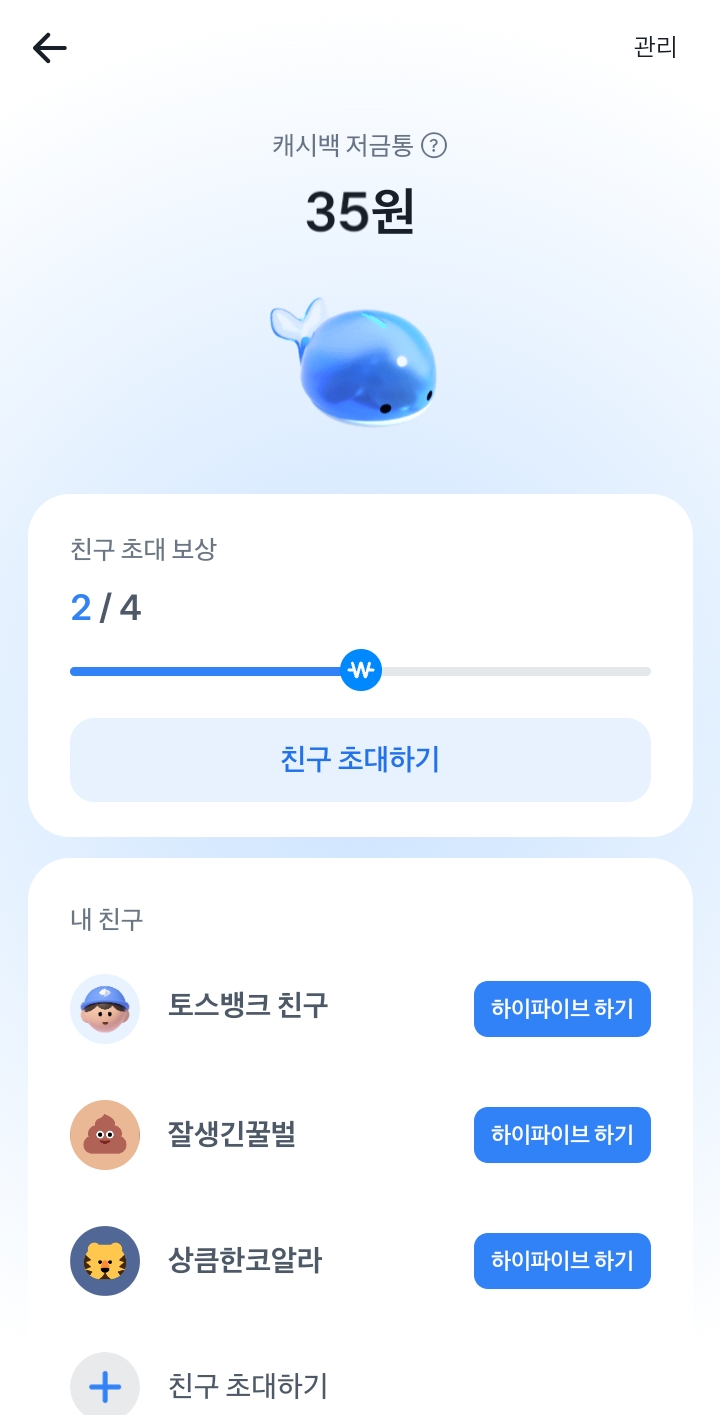The image size is (720, 1415).
Task: Go back with the arrow icon
Action: [x=49, y=47]
